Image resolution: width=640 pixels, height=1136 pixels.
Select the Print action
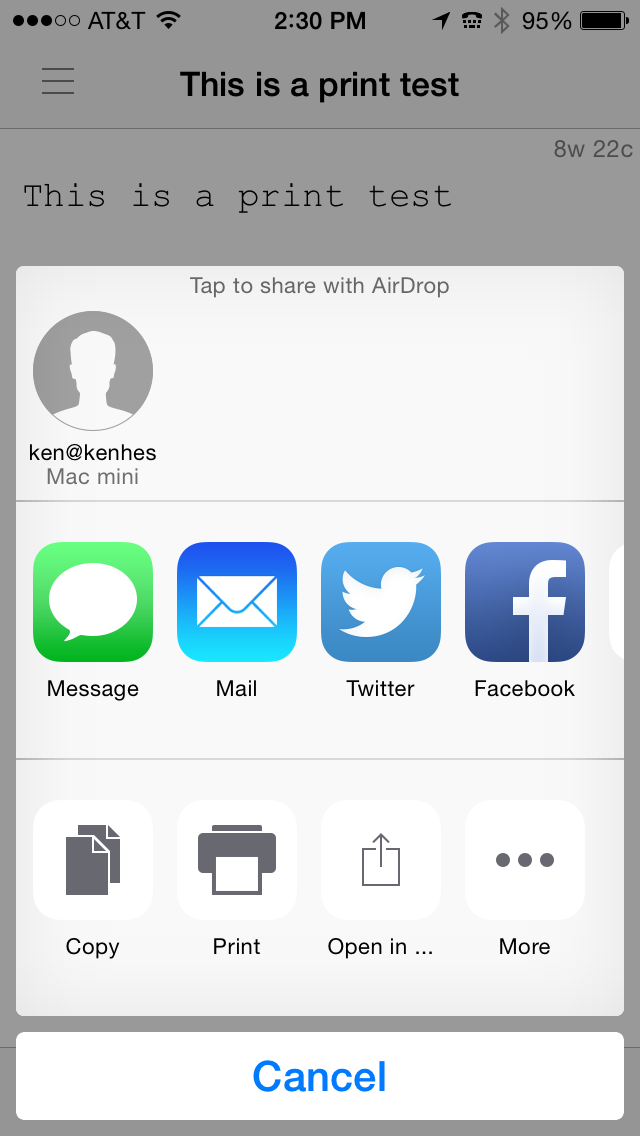(x=237, y=860)
